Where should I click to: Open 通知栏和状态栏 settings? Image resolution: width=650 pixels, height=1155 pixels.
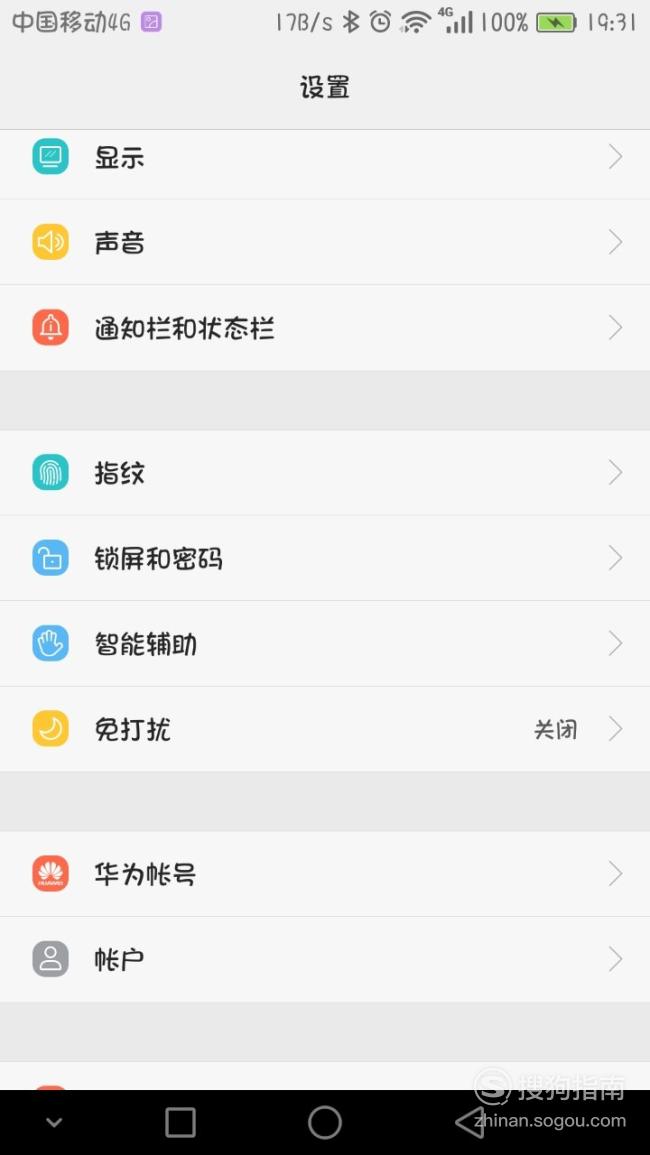[x=325, y=328]
